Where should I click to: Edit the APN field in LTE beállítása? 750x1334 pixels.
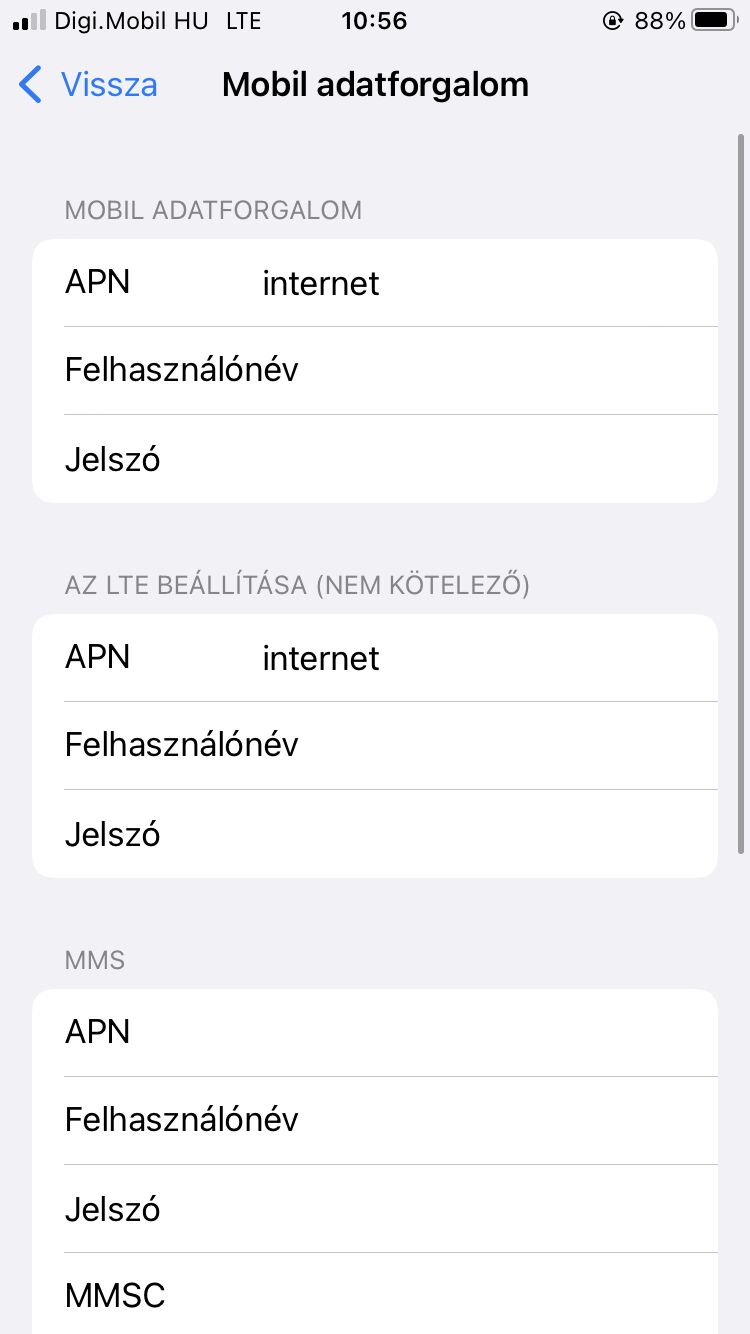[375, 658]
